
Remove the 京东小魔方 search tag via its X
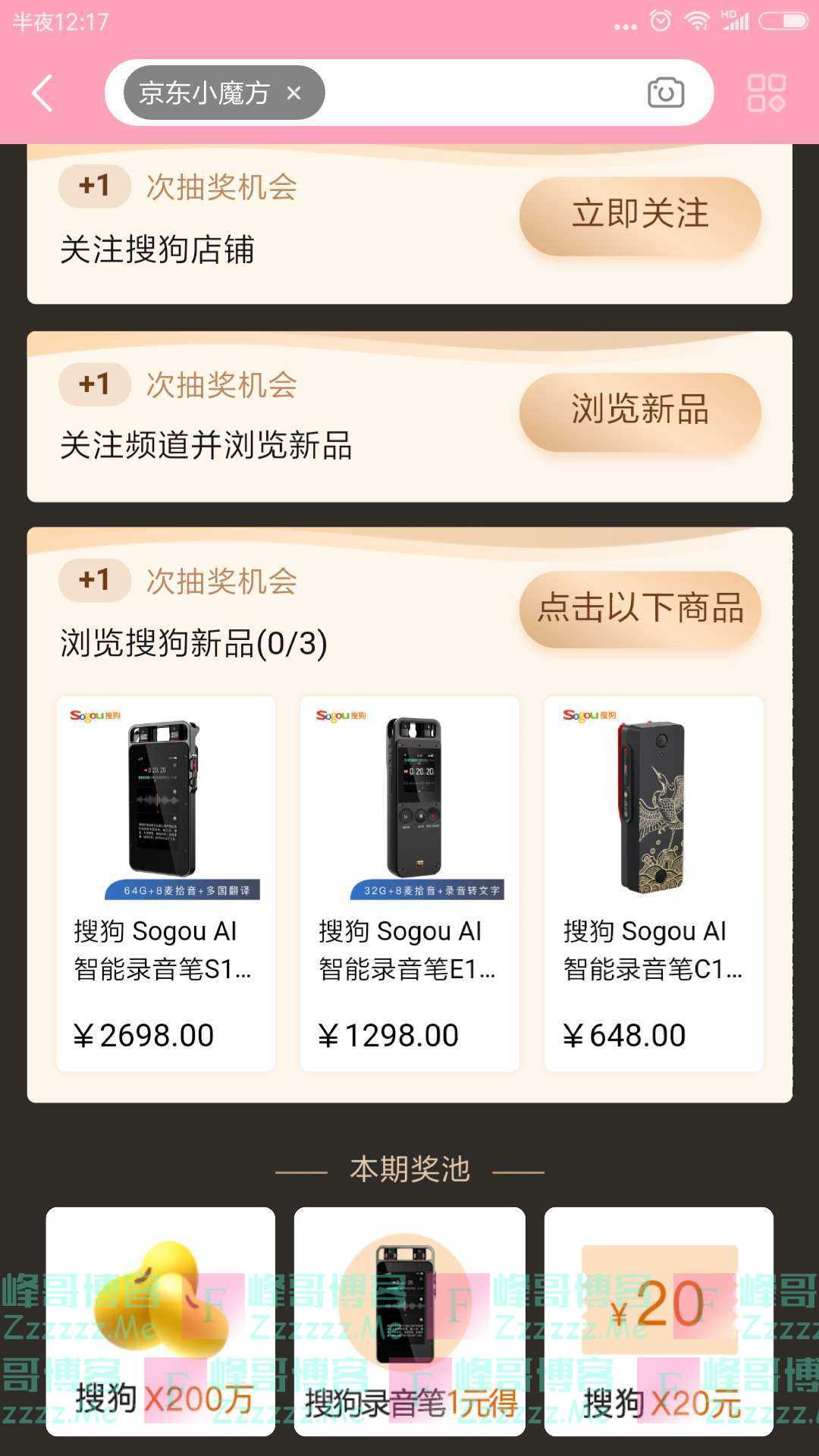coord(294,92)
